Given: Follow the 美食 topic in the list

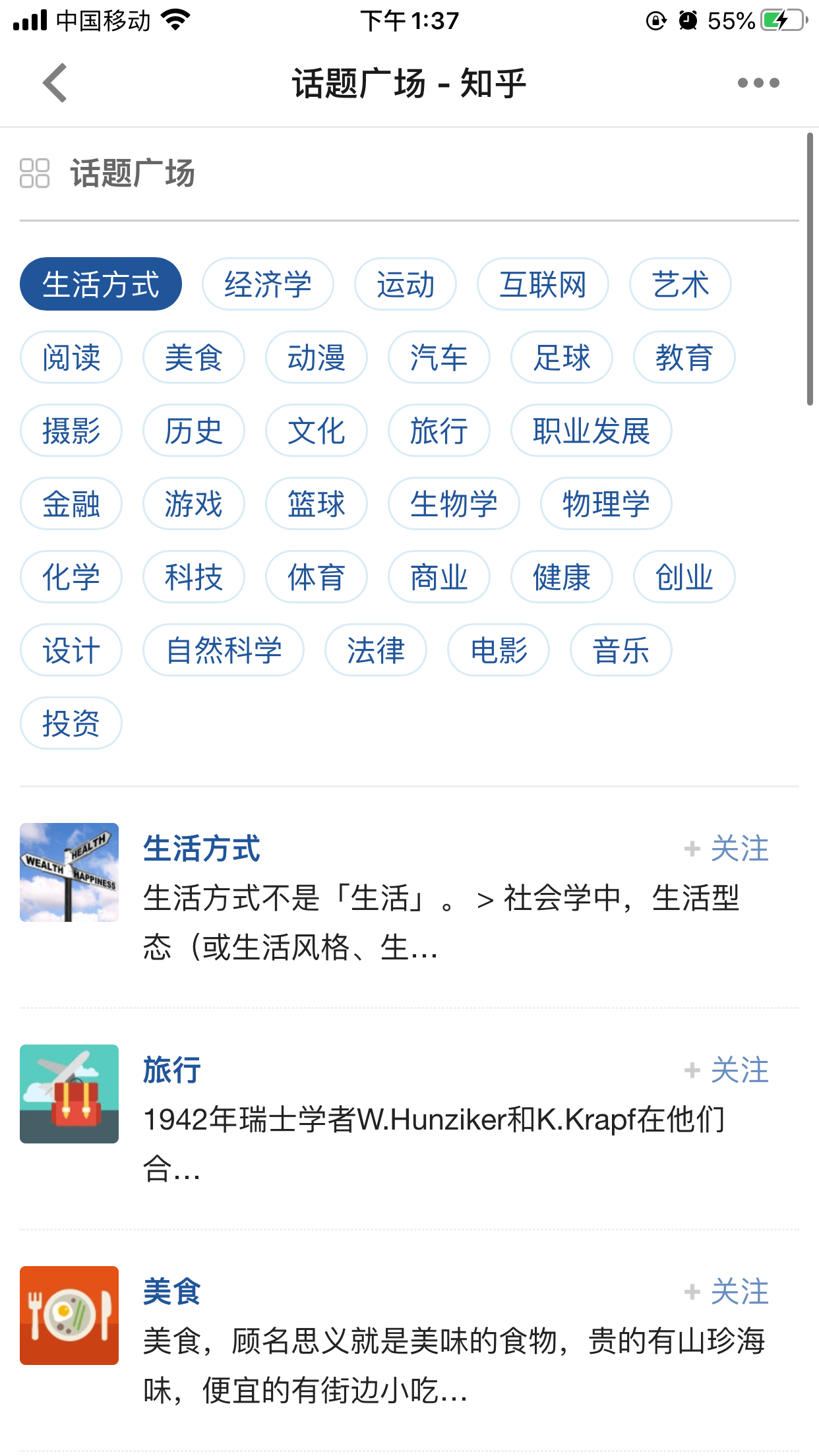Looking at the screenshot, I should (727, 1292).
